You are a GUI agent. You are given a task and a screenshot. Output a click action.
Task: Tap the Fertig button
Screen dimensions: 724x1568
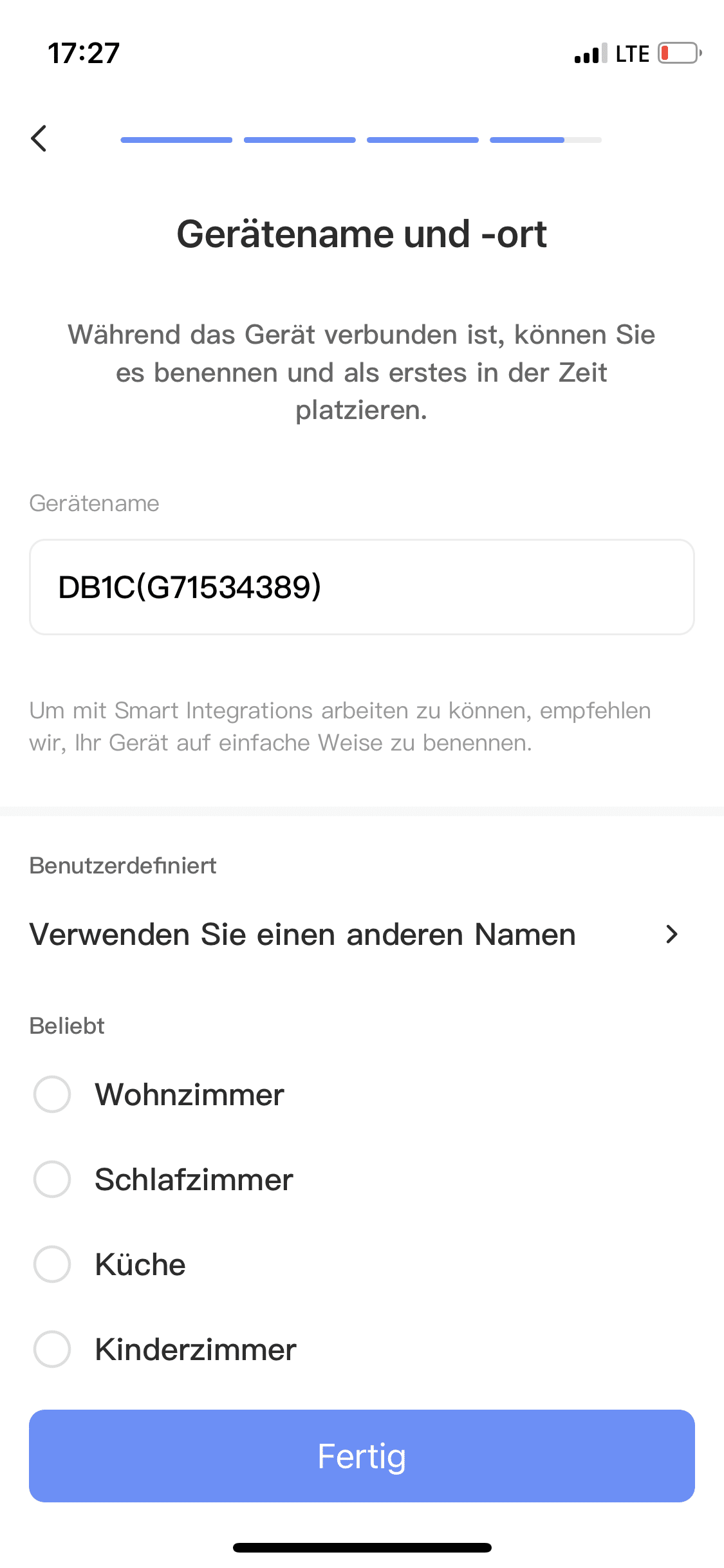(x=361, y=1456)
